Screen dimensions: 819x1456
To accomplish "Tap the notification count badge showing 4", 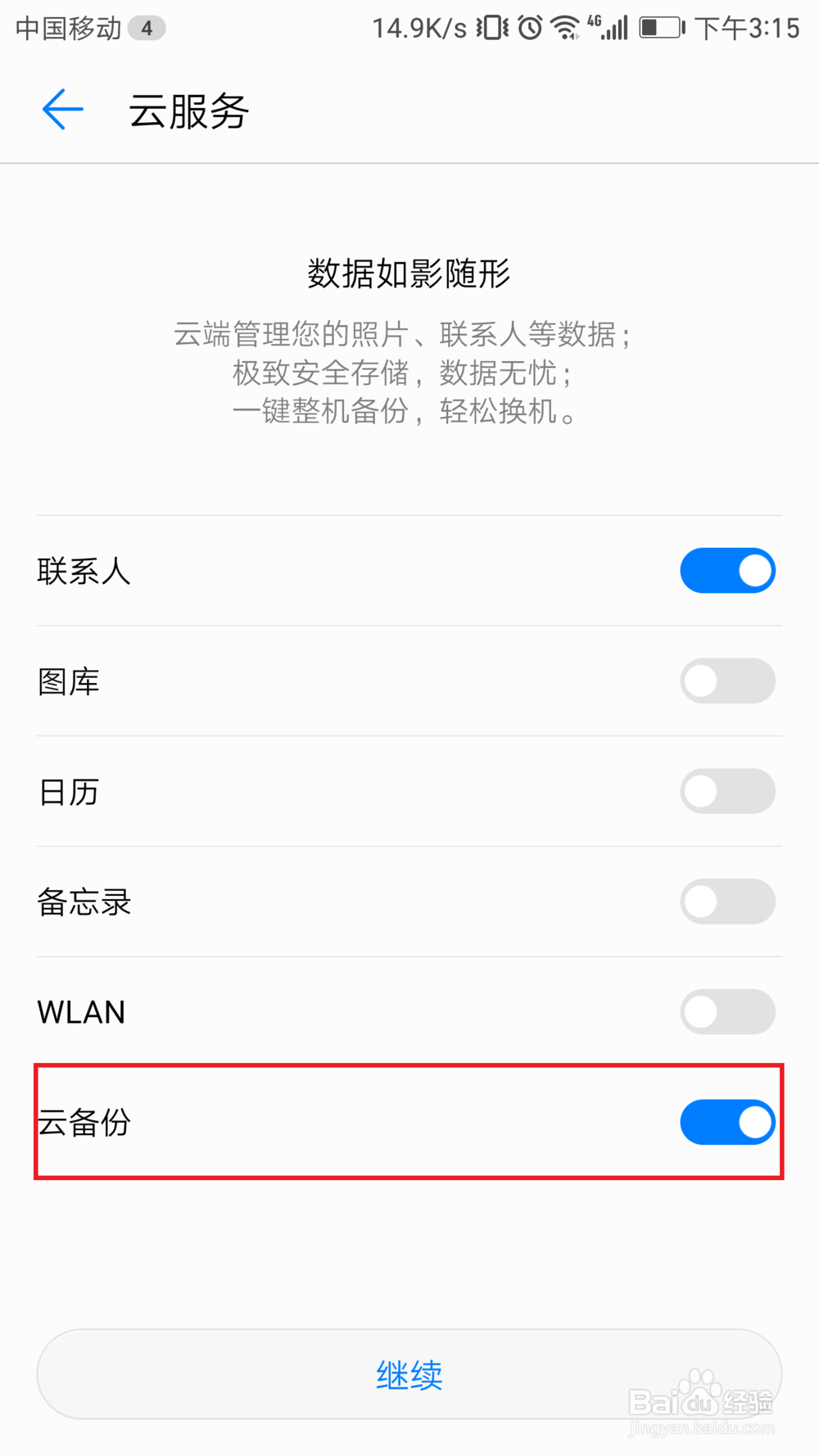I will 147,27.
